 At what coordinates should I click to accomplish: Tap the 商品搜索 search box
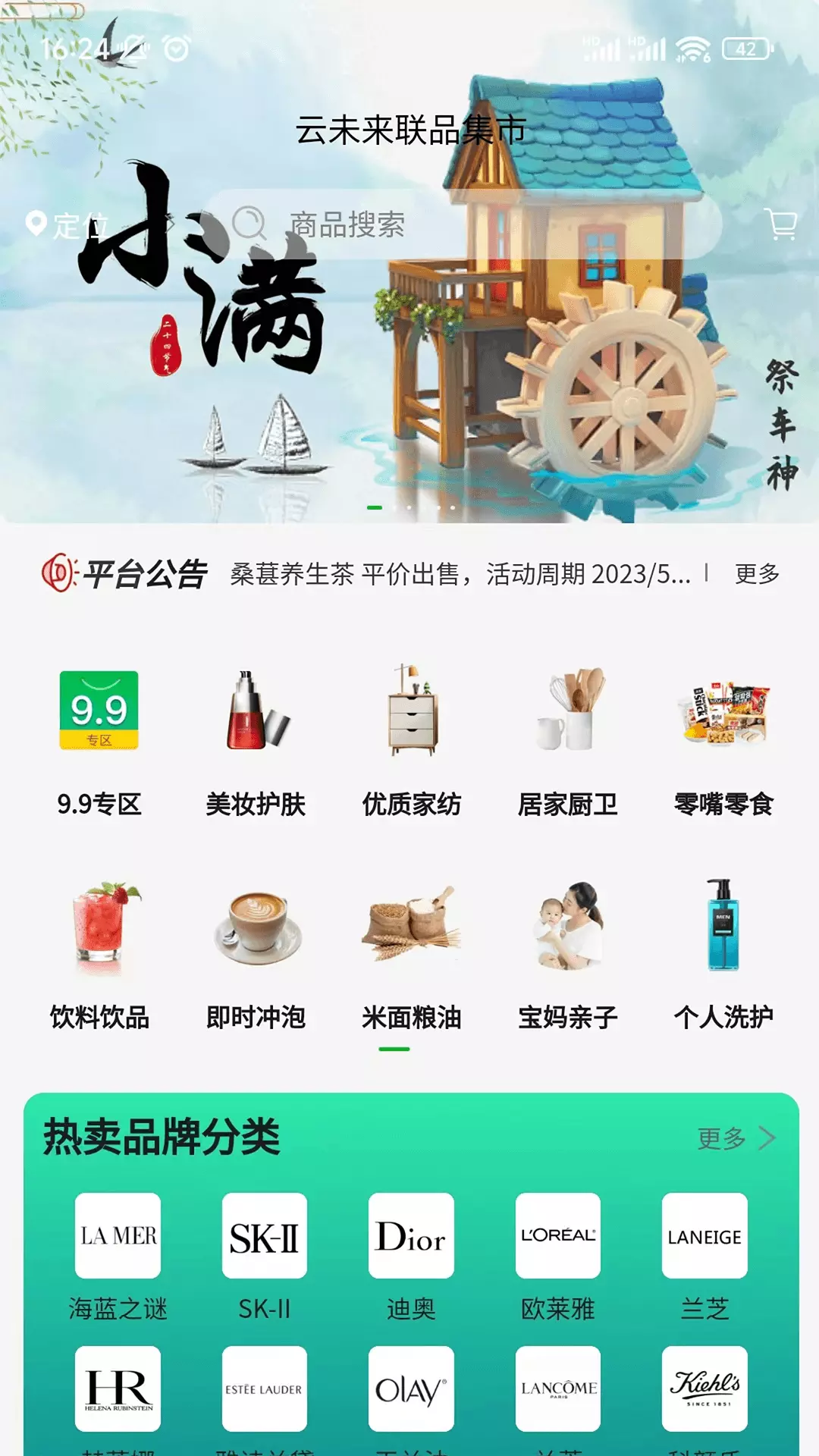[x=463, y=224]
